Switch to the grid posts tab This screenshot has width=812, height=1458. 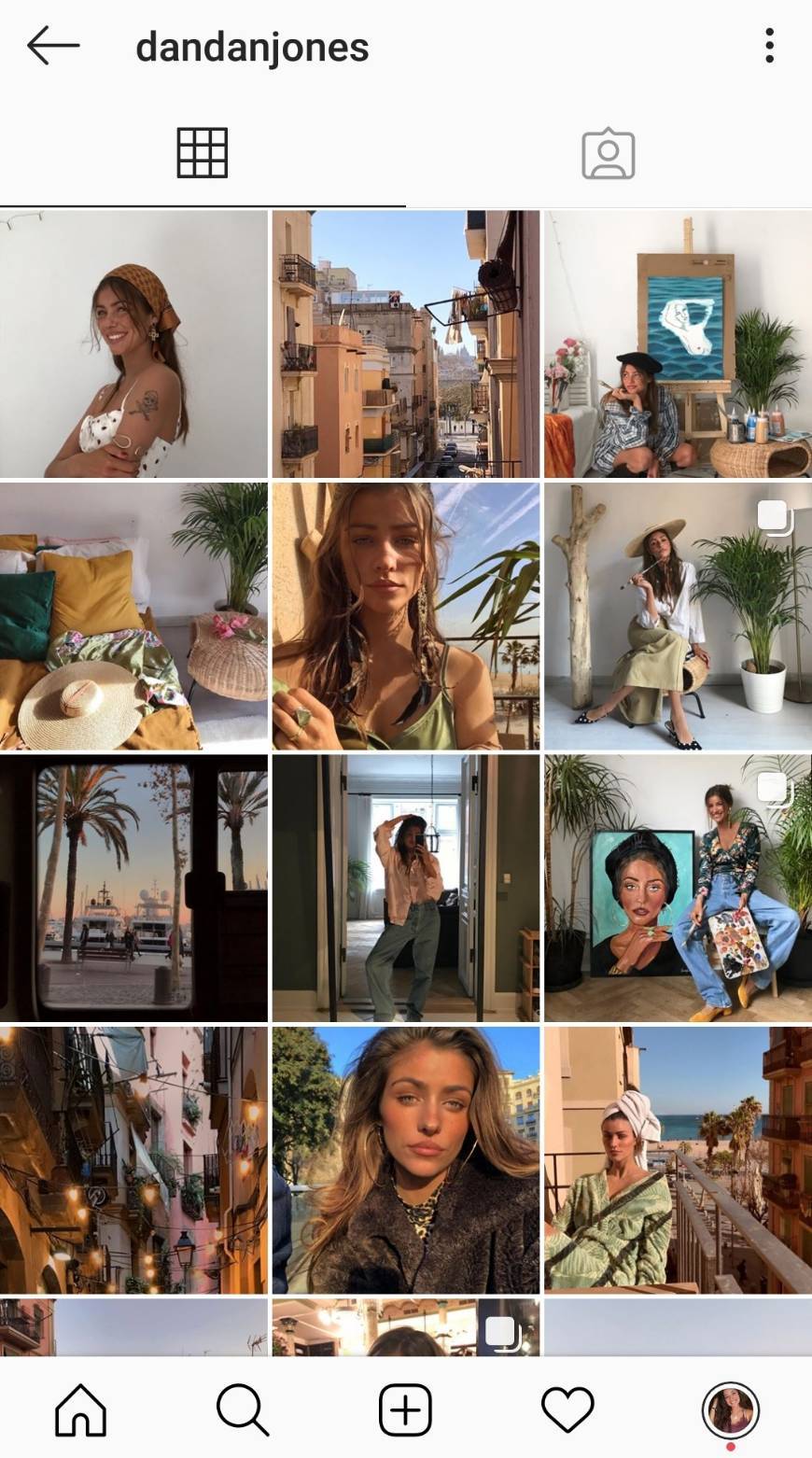pos(203,153)
